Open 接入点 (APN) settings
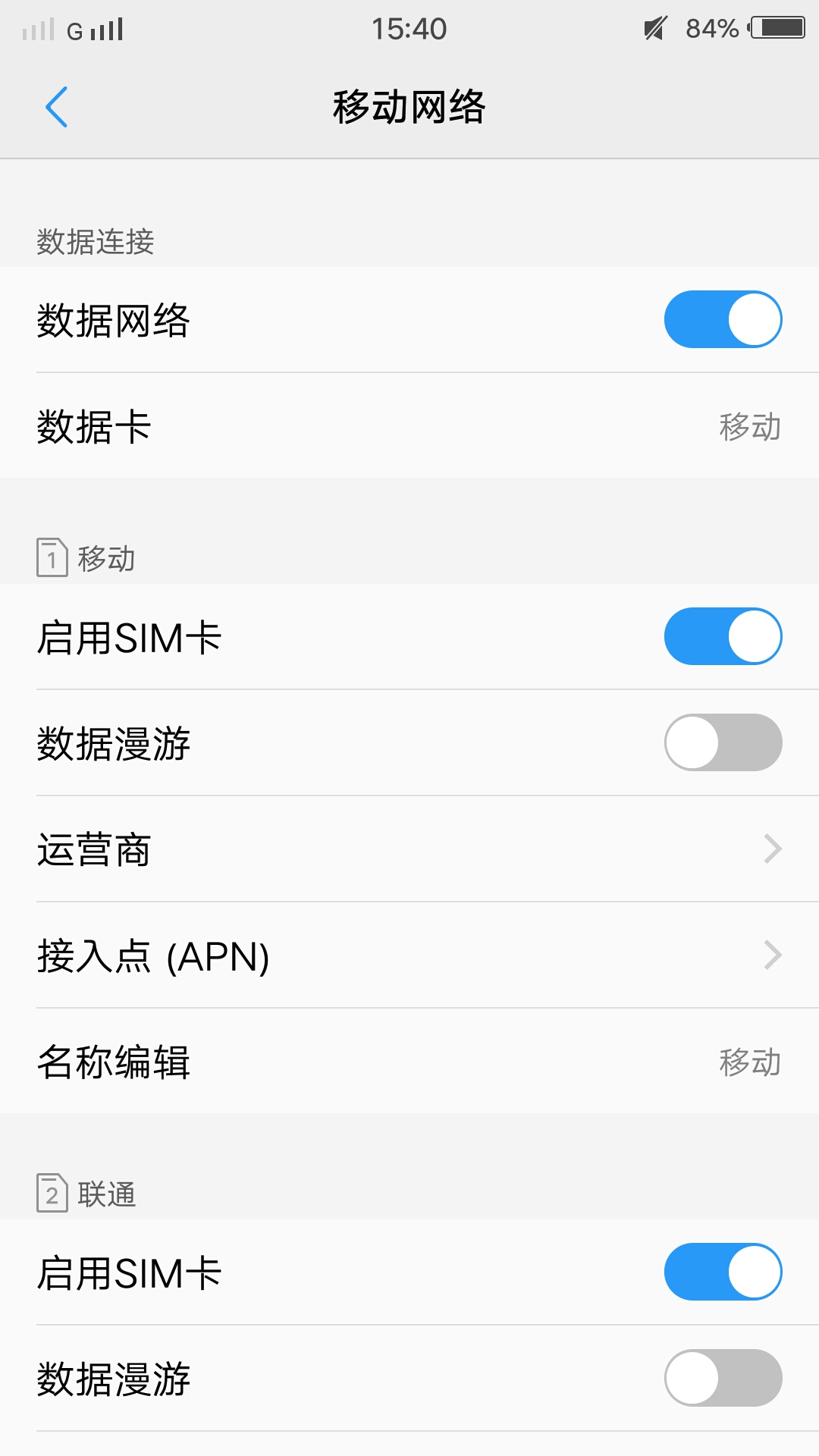The height and width of the screenshot is (1456, 819). 409,955
